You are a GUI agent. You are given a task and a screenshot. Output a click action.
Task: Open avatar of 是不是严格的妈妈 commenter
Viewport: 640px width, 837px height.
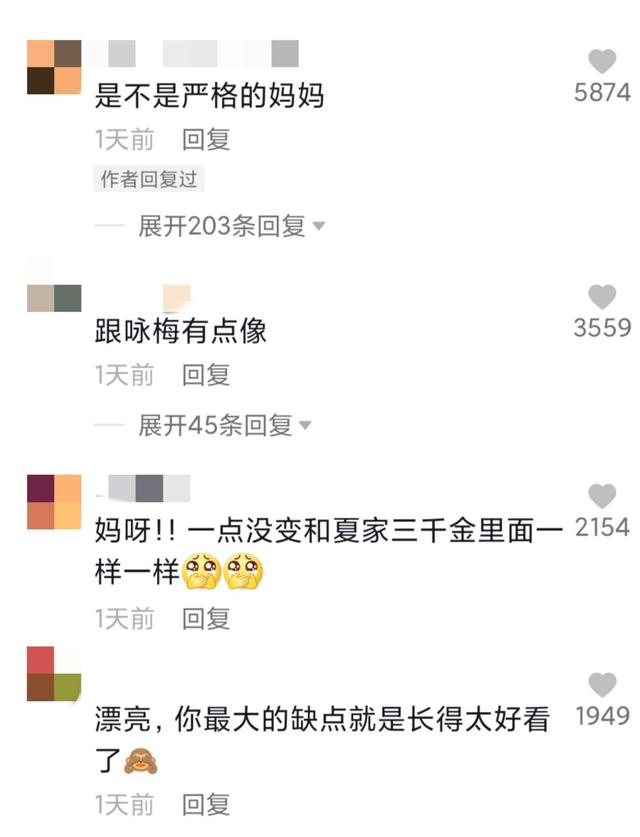(x=54, y=67)
